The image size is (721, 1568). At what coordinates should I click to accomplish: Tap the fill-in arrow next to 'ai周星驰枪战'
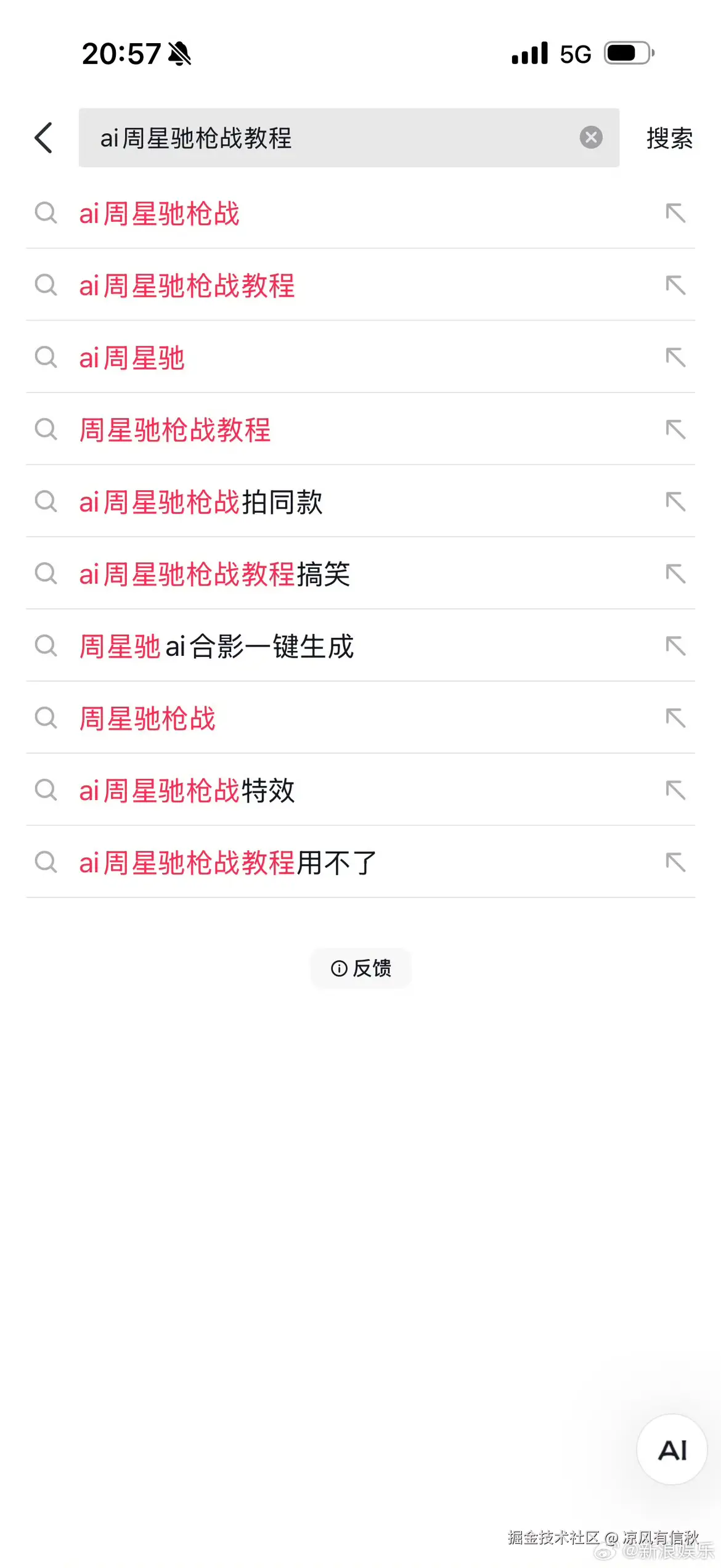676,213
